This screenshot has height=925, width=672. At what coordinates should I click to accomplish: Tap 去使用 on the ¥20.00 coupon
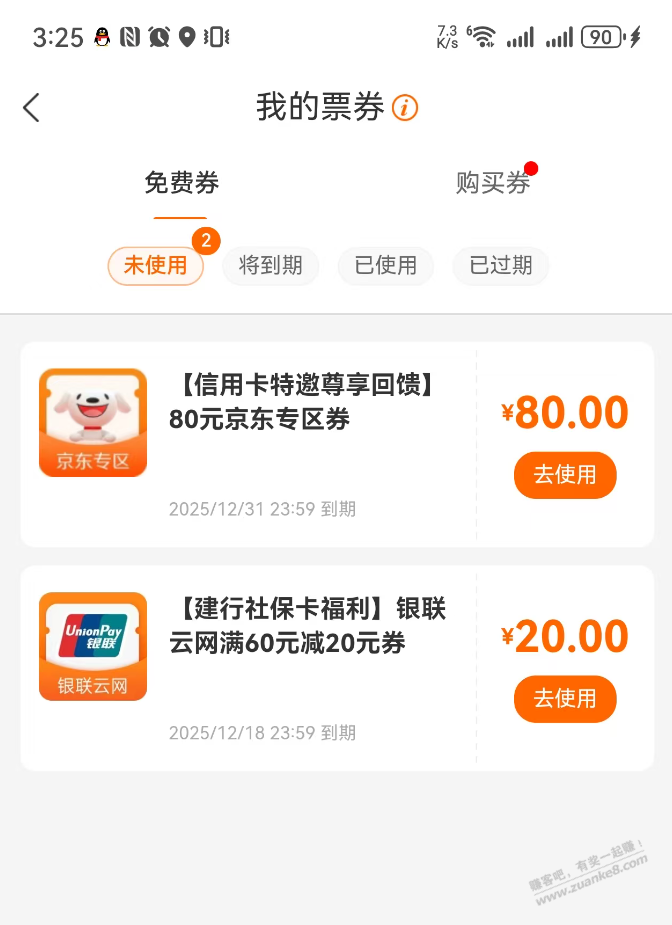(565, 698)
